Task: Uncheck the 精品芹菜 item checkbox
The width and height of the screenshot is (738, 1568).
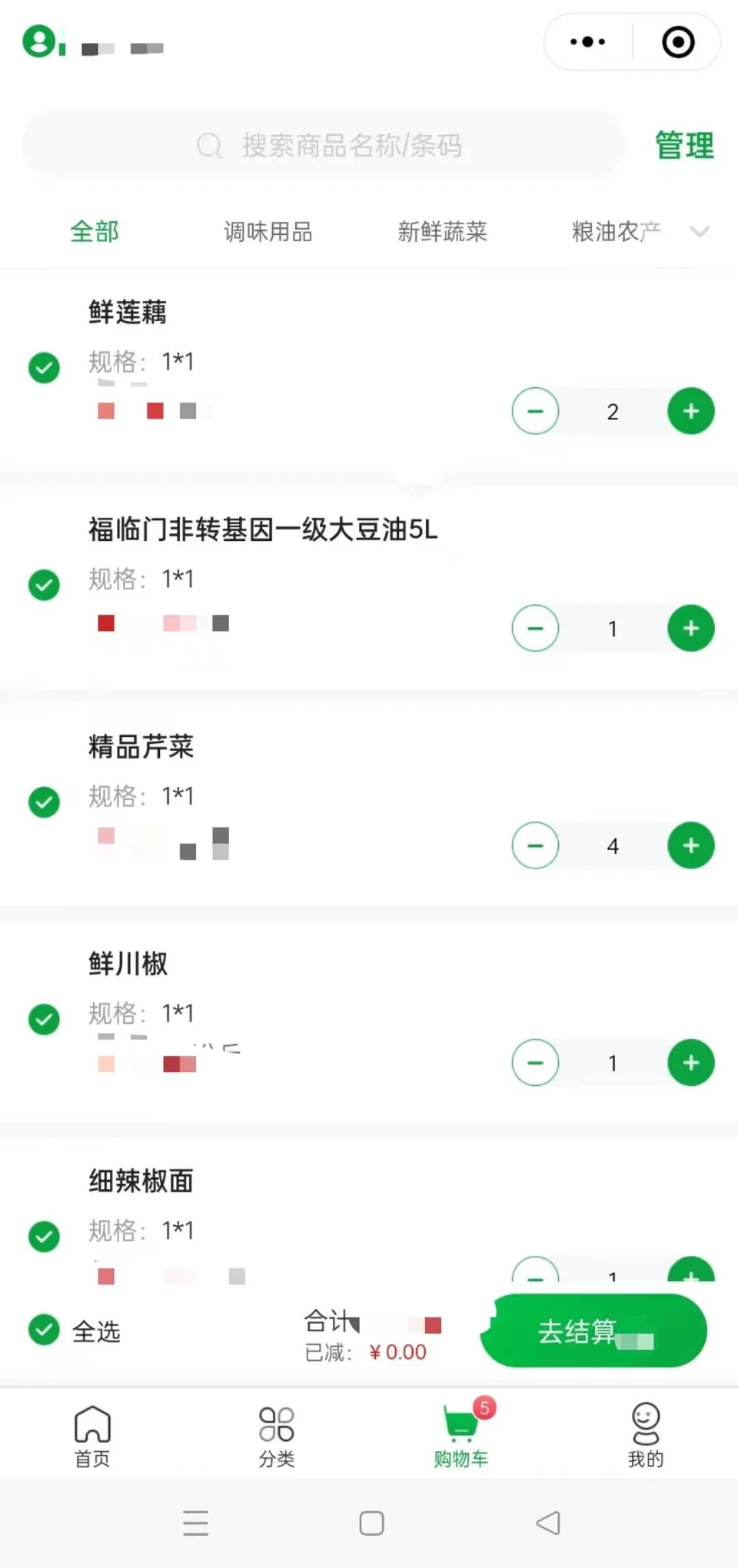Action: point(44,802)
